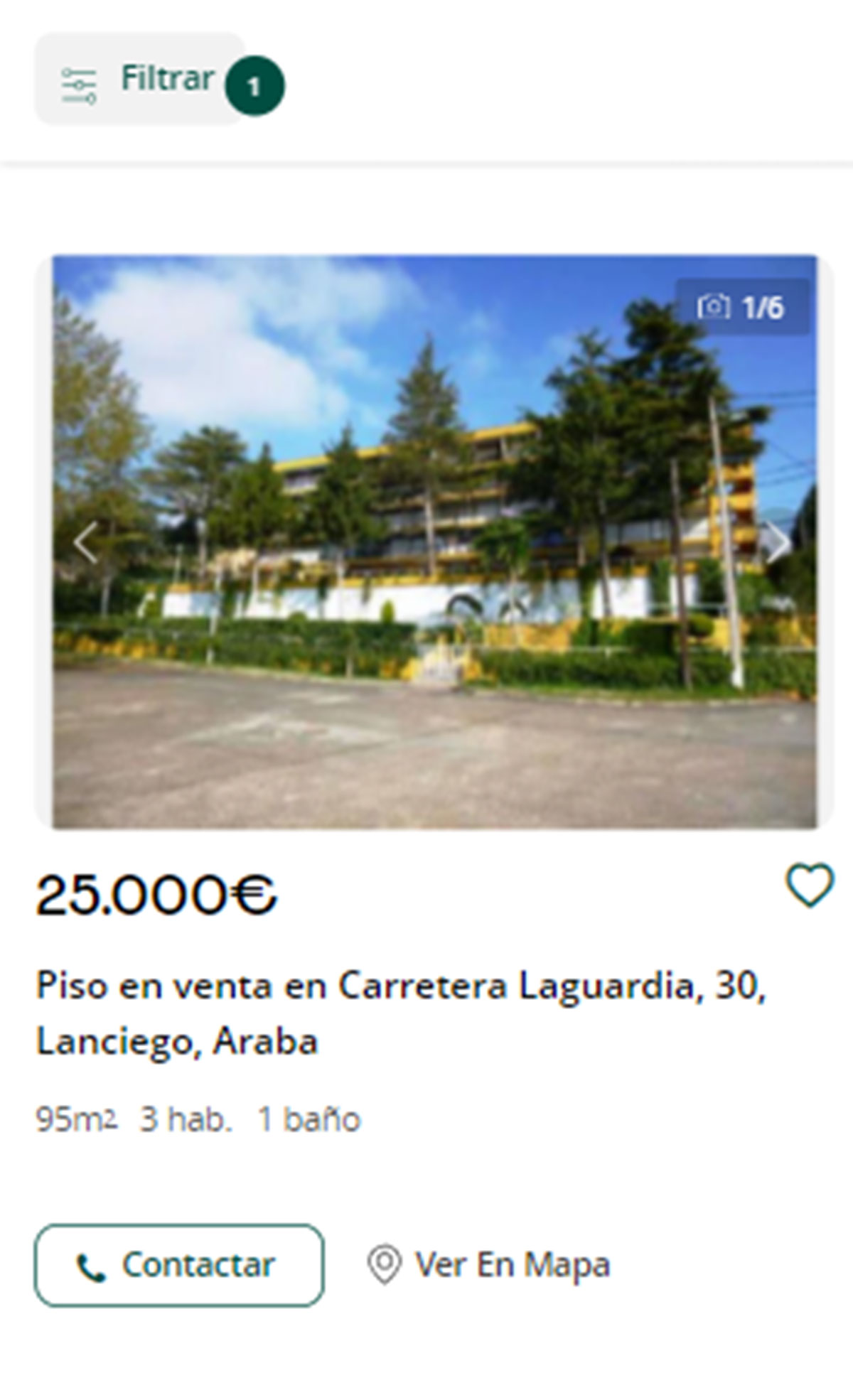The height and width of the screenshot is (1400, 853).
Task: Open the Piso en venta listing title
Action: (x=400, y=1013)
